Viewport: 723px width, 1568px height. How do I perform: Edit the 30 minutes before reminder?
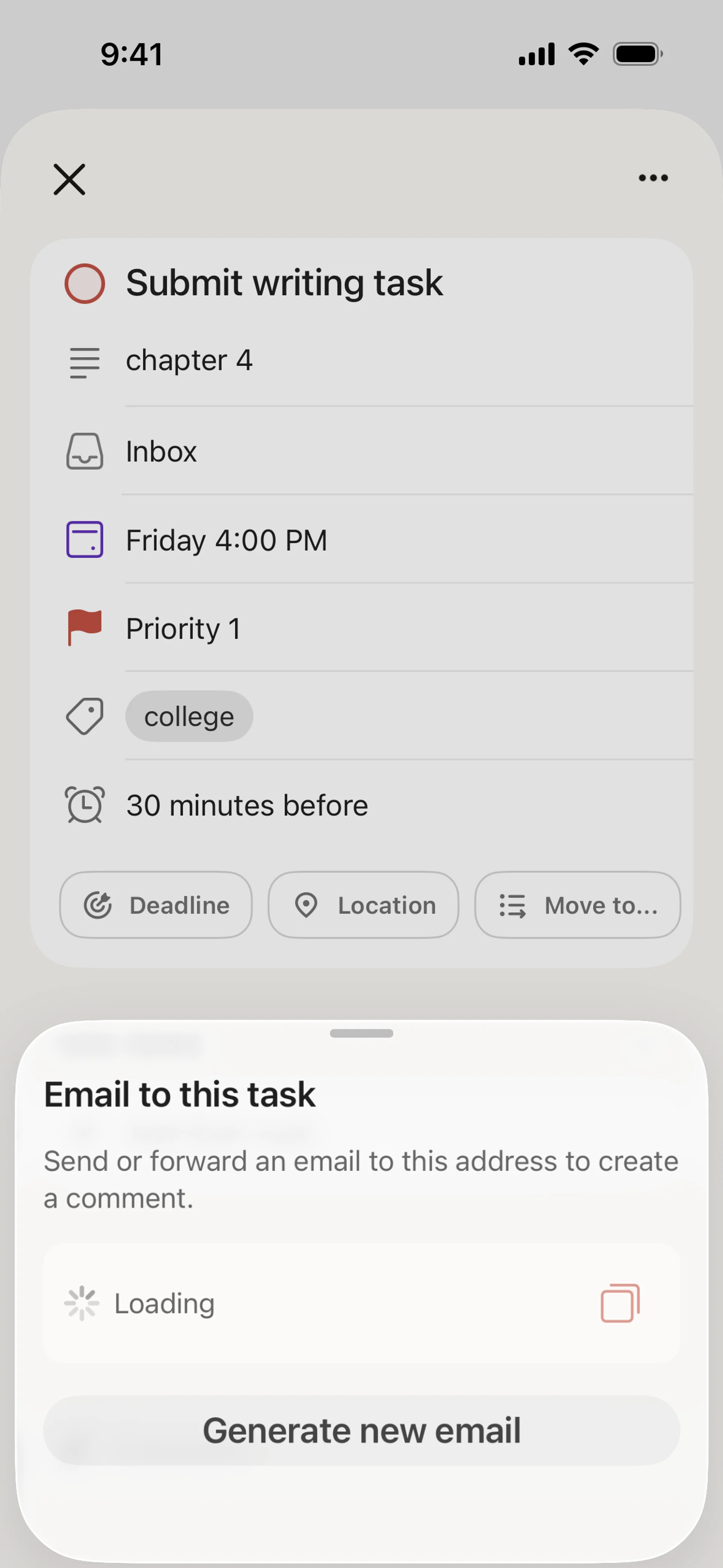pos(247,805)
